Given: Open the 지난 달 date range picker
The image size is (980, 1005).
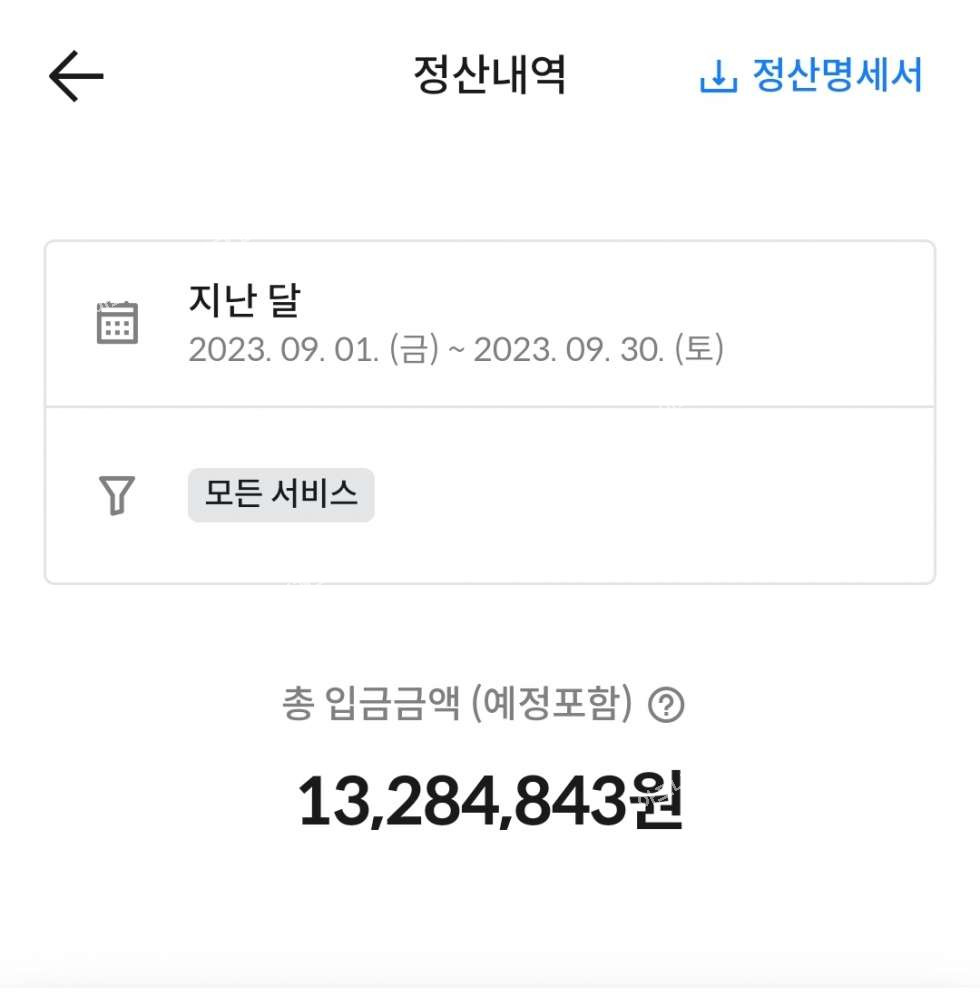Looking at the screenshot, I should (x=489, y=324).
